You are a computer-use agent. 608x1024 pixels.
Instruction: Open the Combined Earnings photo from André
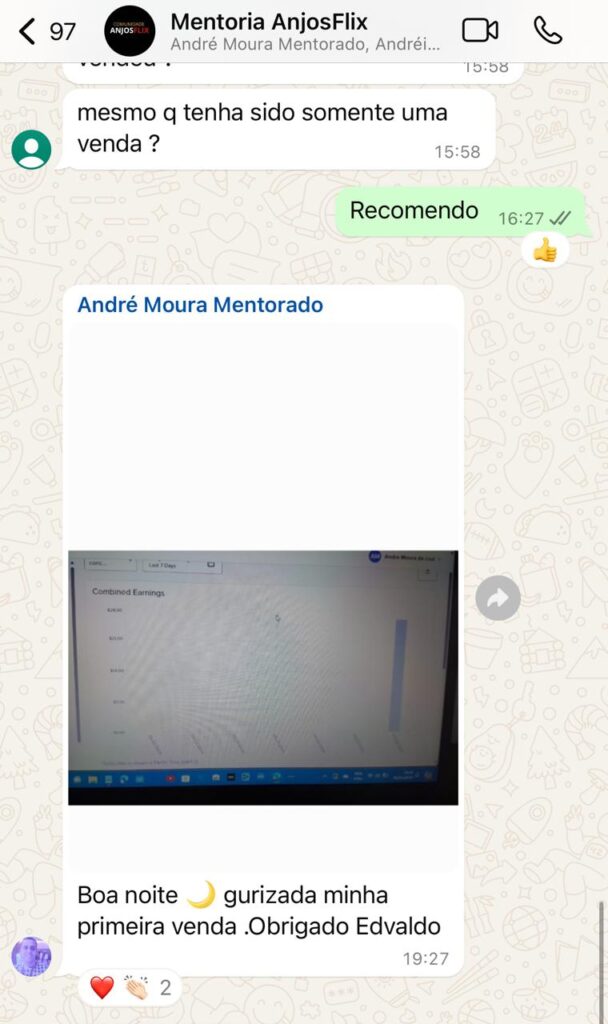tap(263, 677)
